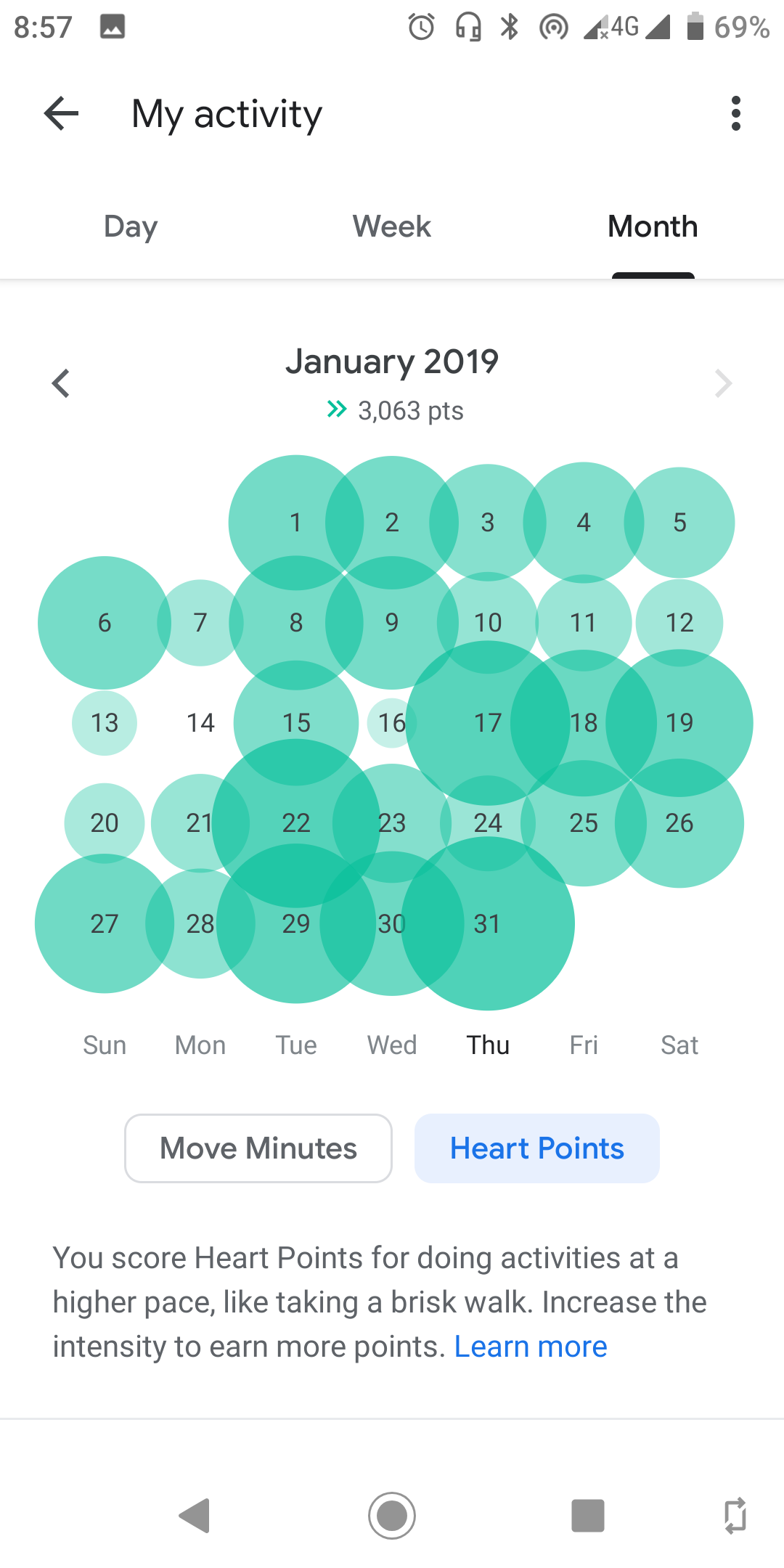Screen dimensions: 784x1568
Task: Select January 19 on the calendar
Action: pos(679,723)
